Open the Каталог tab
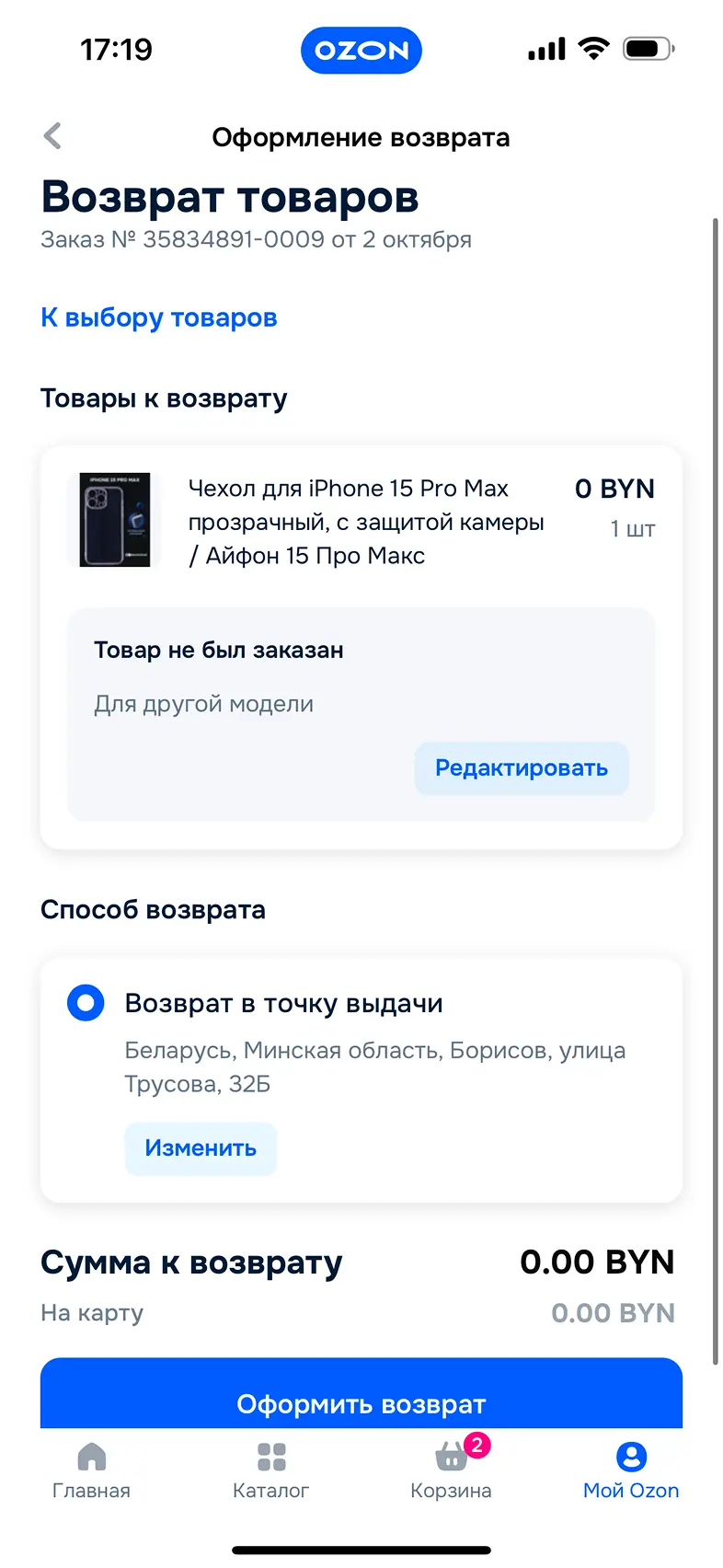723x1568 pixels. point(270,1470)
